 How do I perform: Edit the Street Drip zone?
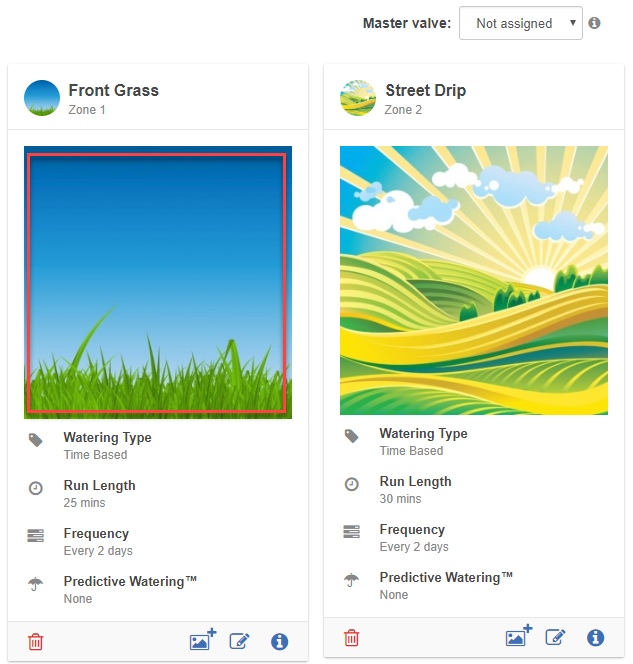click(555, 638)
